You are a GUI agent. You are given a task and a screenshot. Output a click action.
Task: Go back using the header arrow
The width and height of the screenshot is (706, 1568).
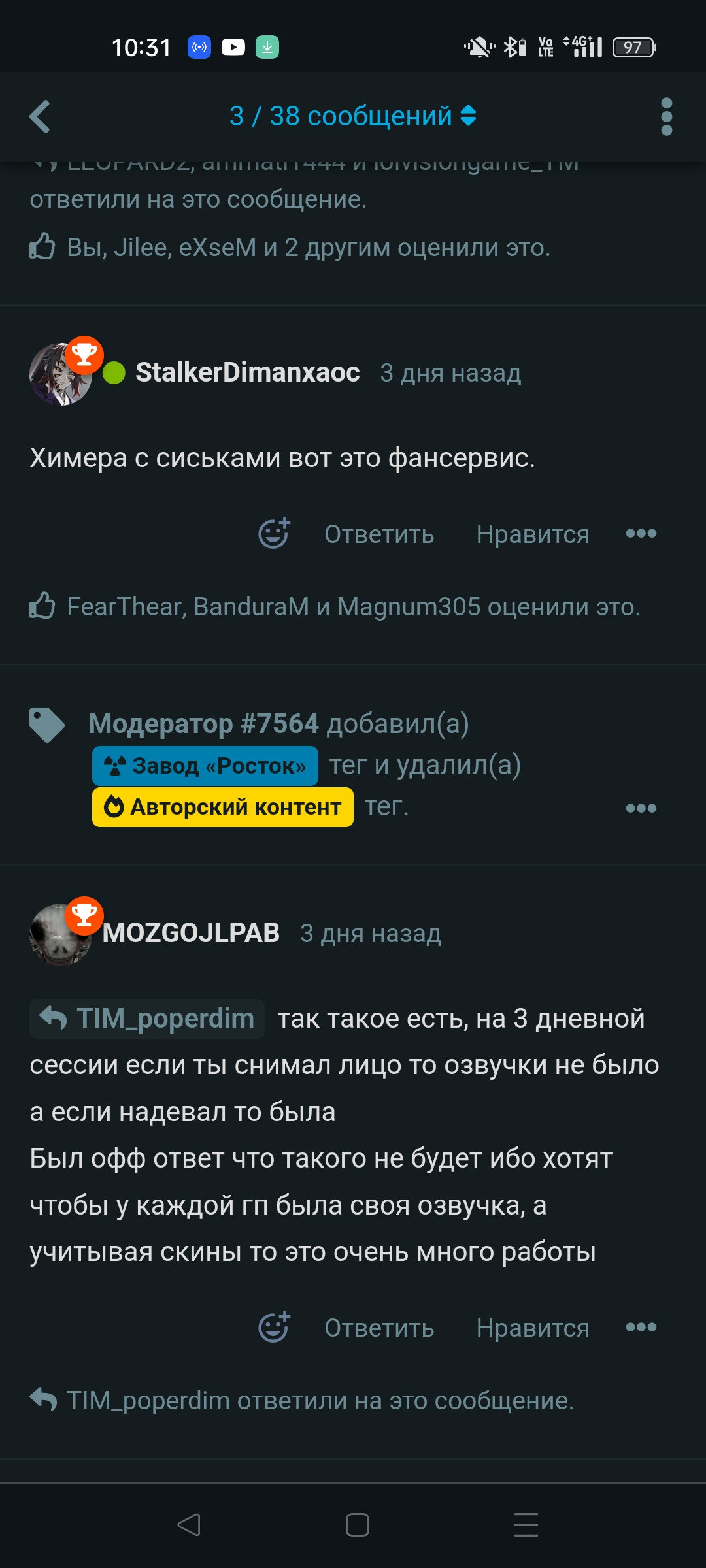point(40,117)
